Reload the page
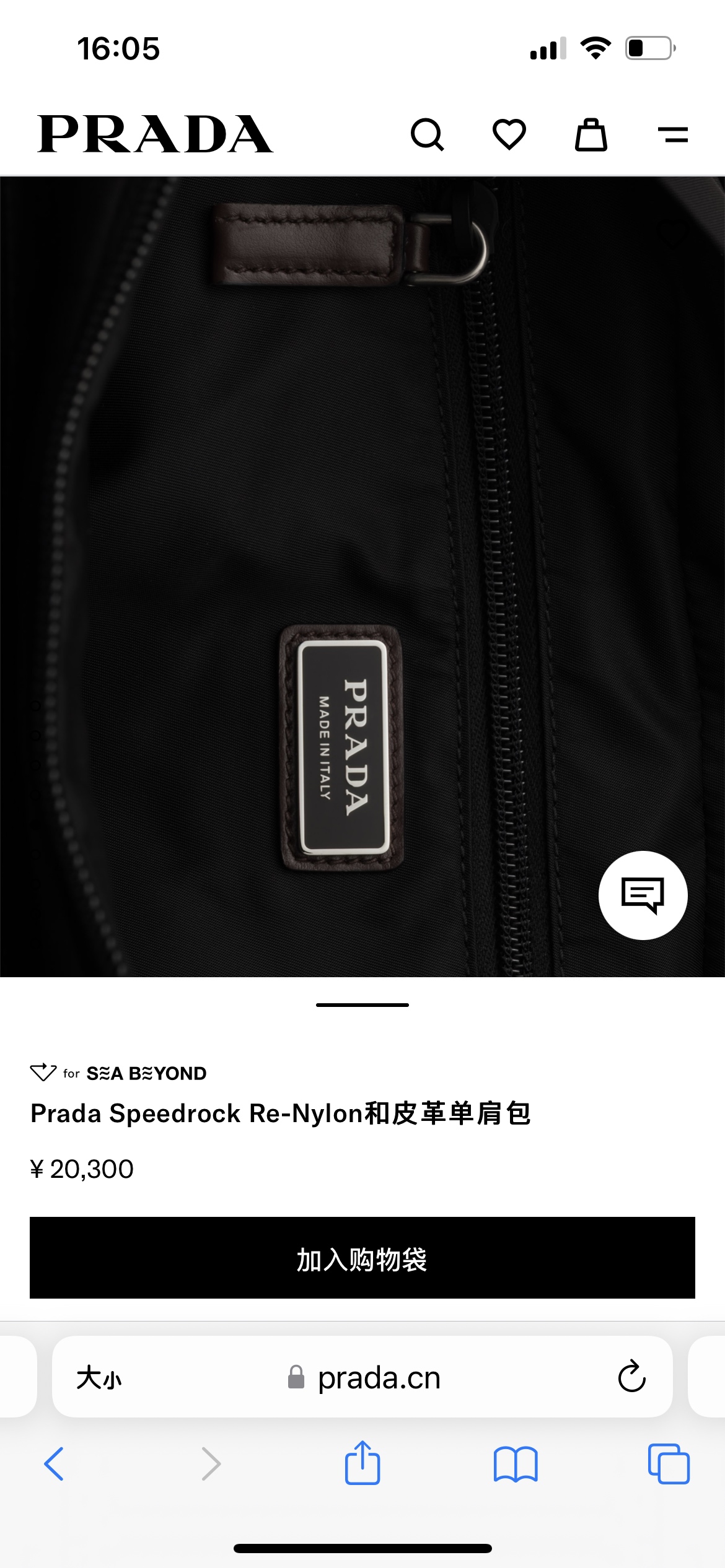The height and width of the screenshot is (1568, 725). pyautogui.click(x=631, y=1377)
